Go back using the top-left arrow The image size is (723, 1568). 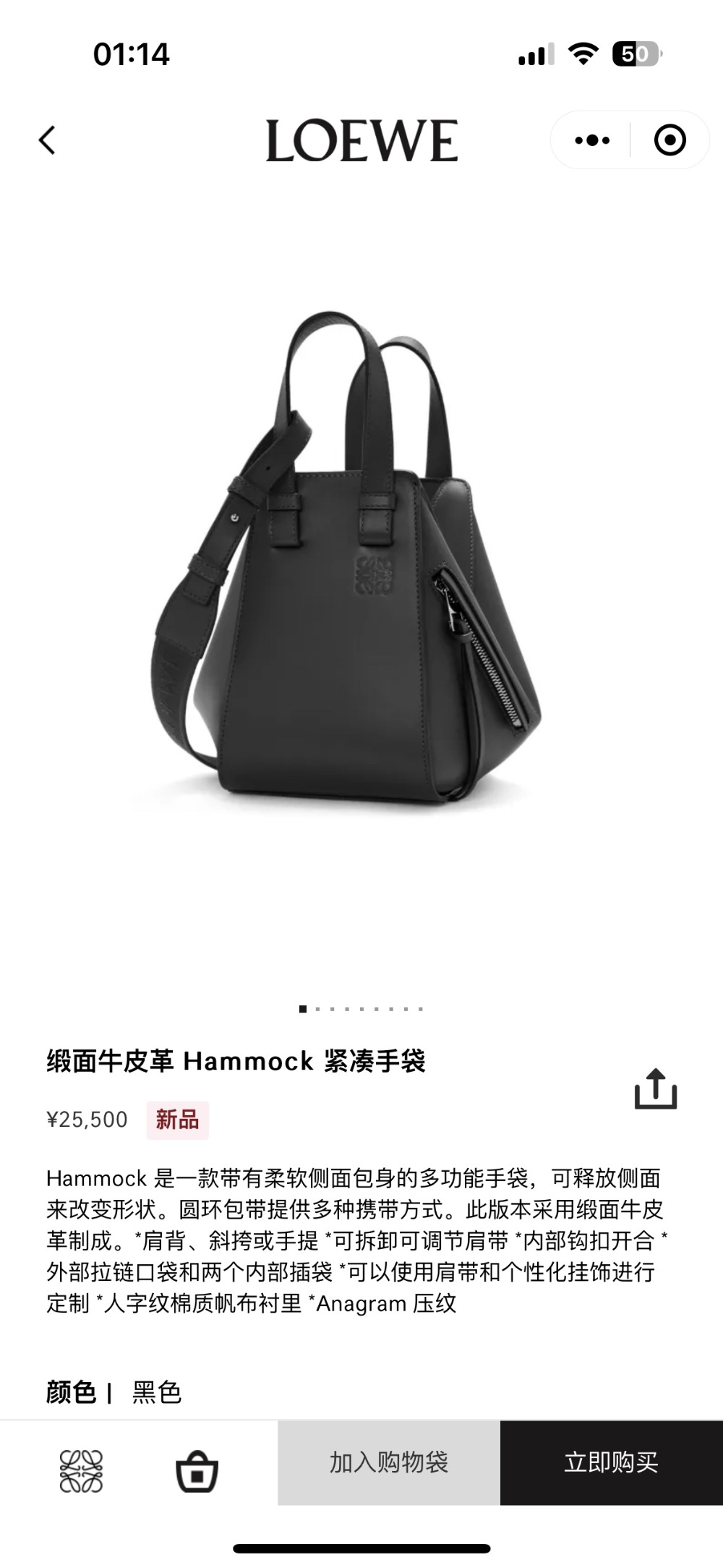(48, 140)
